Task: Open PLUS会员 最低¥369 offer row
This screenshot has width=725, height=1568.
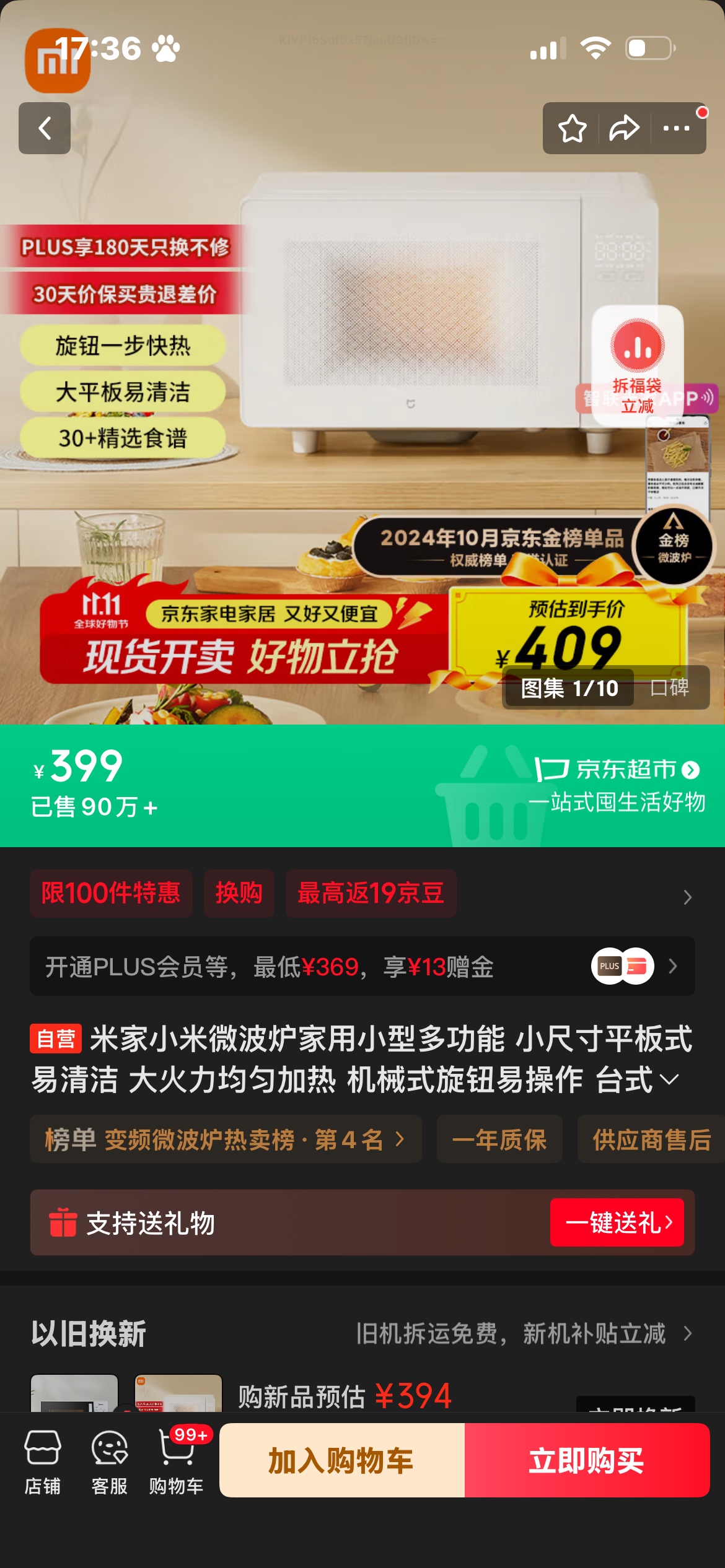Action: pyautogui.click(x=362, y=966)
